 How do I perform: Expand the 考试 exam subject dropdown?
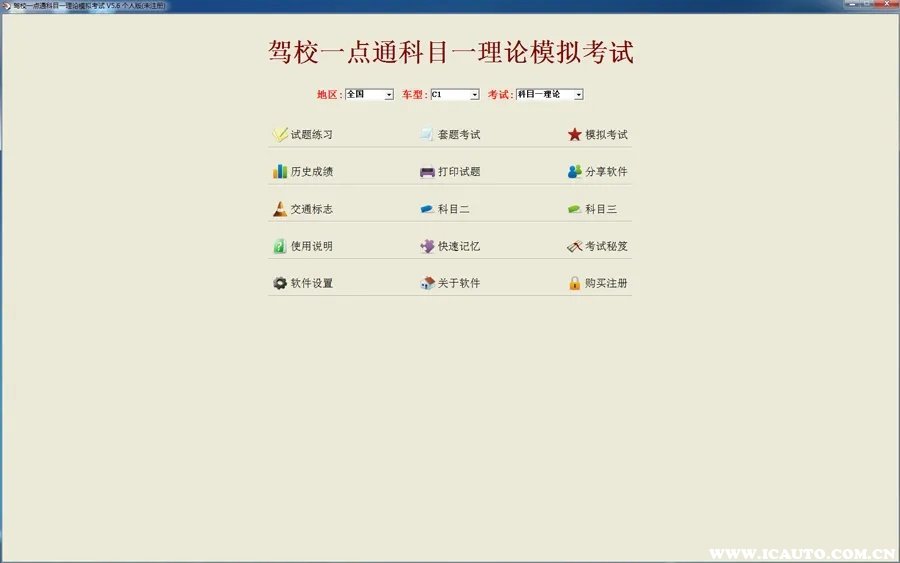pyautogui.click(x=578, y=95)
